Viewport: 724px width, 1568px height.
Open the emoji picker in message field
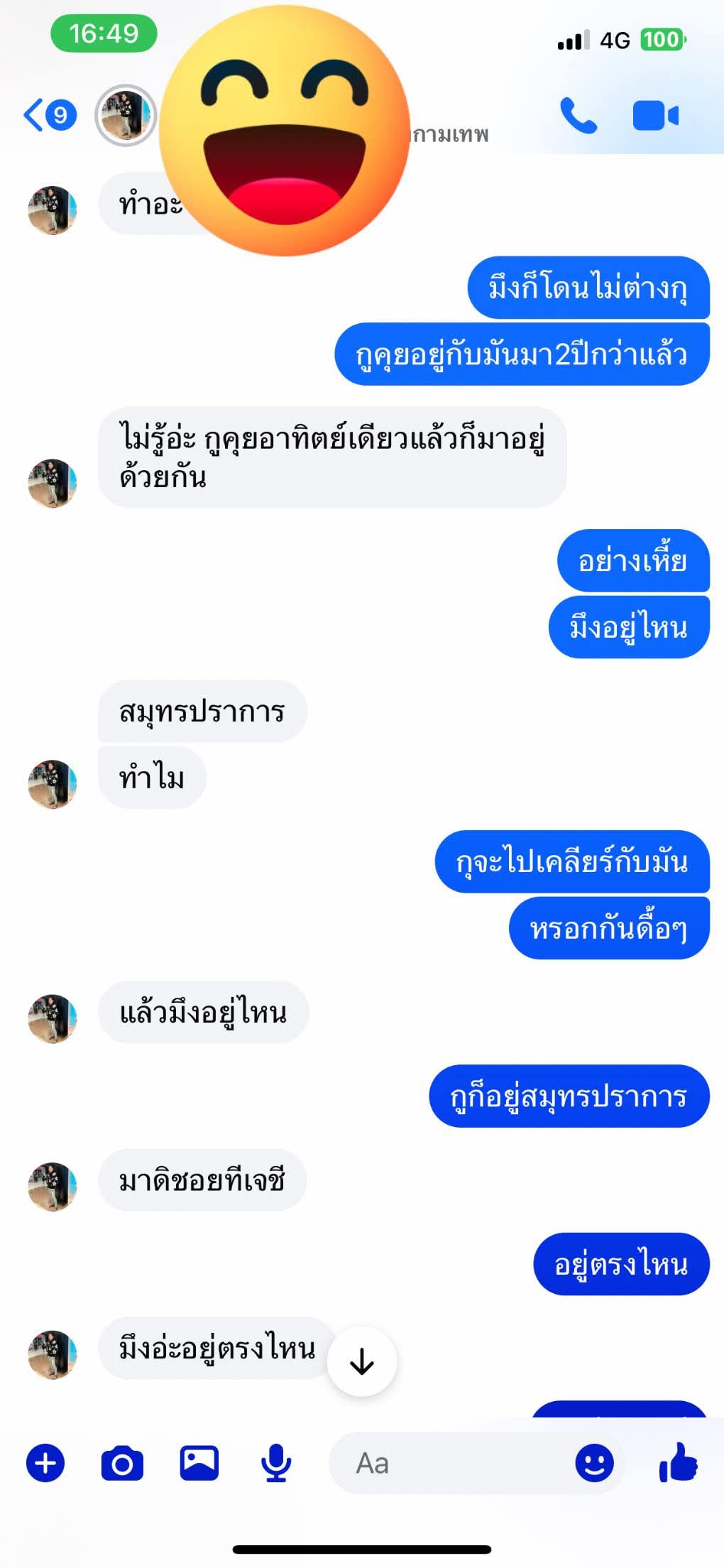coord(594,1464)
